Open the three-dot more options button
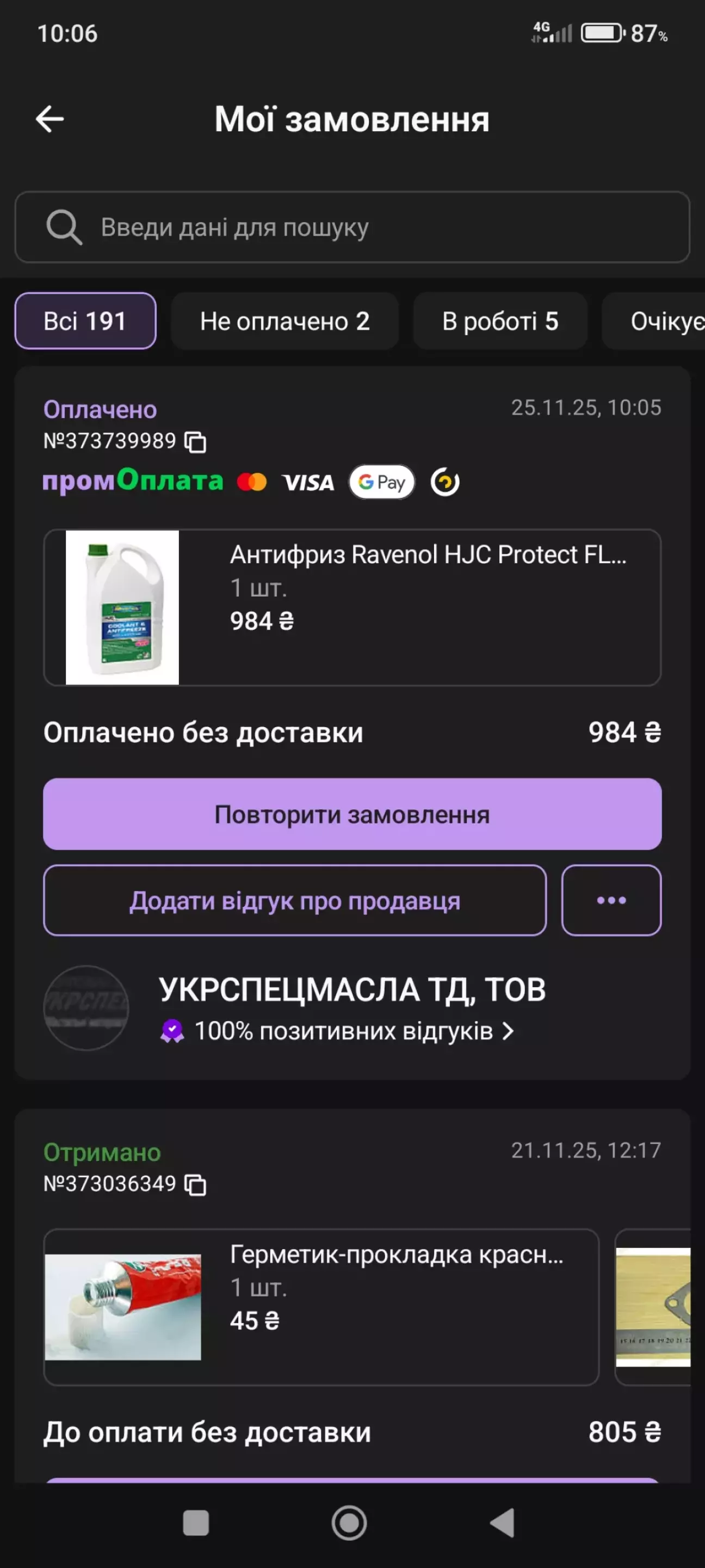705x1568 pixels. [x=611, y=900]
